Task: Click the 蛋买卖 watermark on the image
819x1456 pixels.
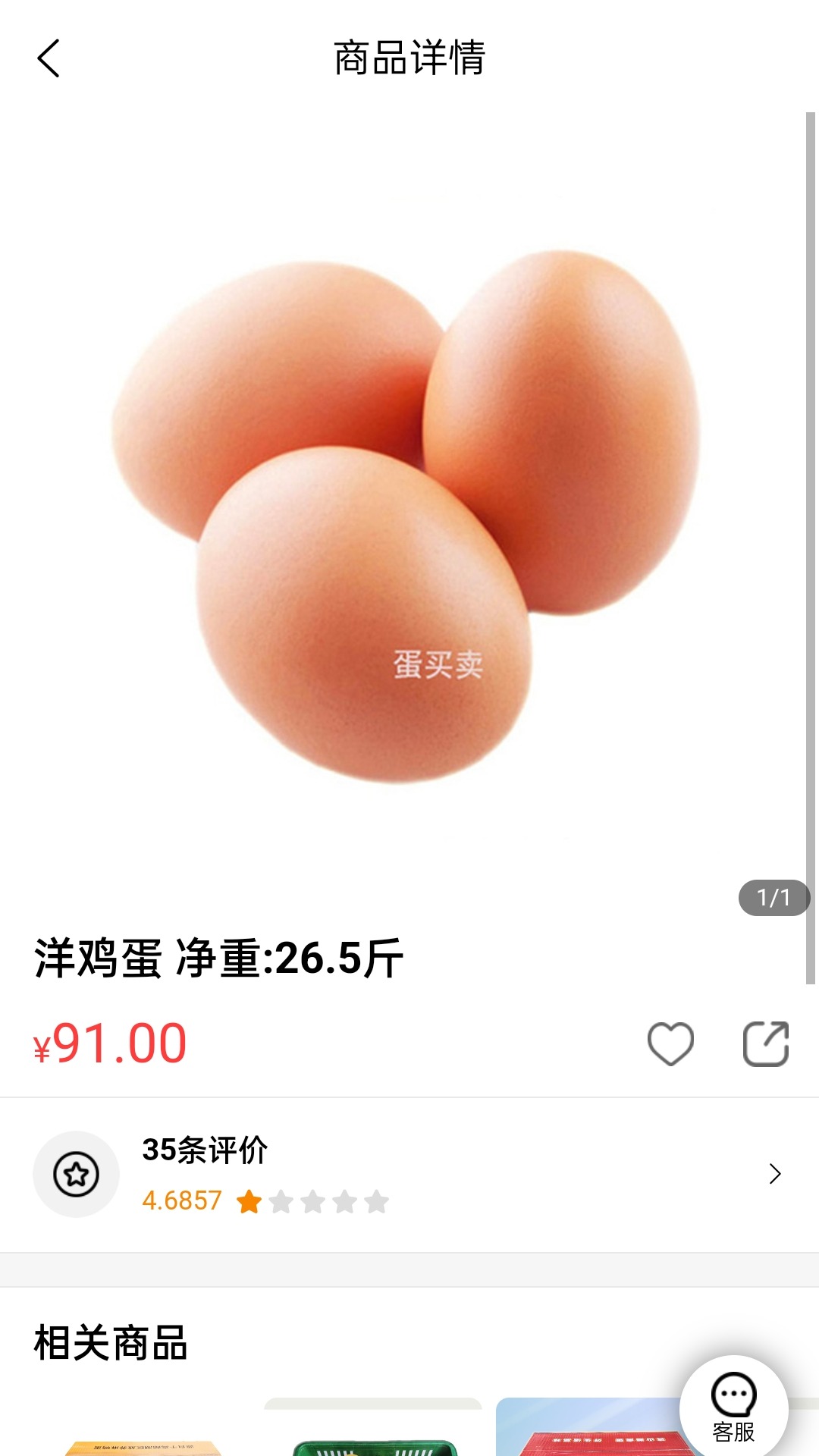Action: click(x=438, y=664)
